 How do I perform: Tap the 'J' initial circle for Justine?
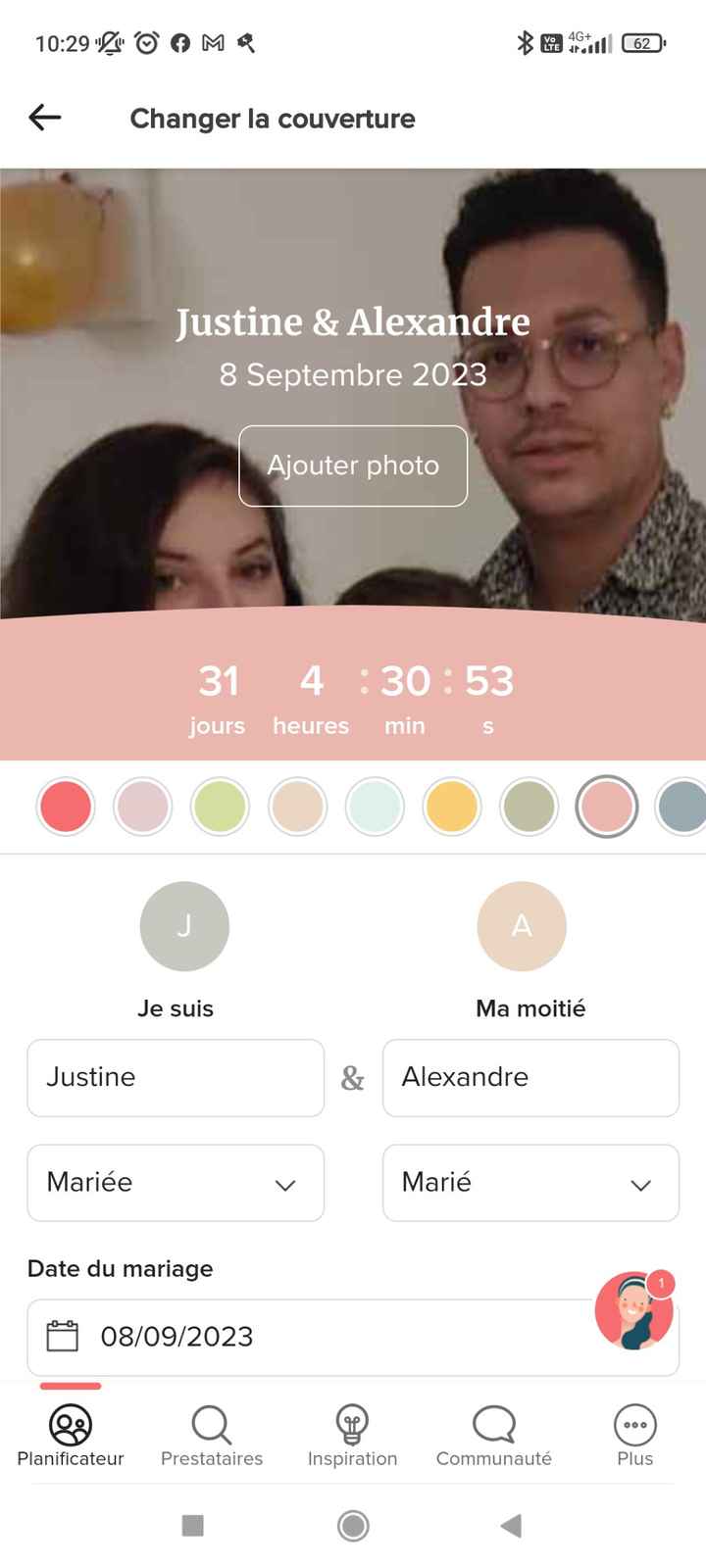click(x=184, y=926)
